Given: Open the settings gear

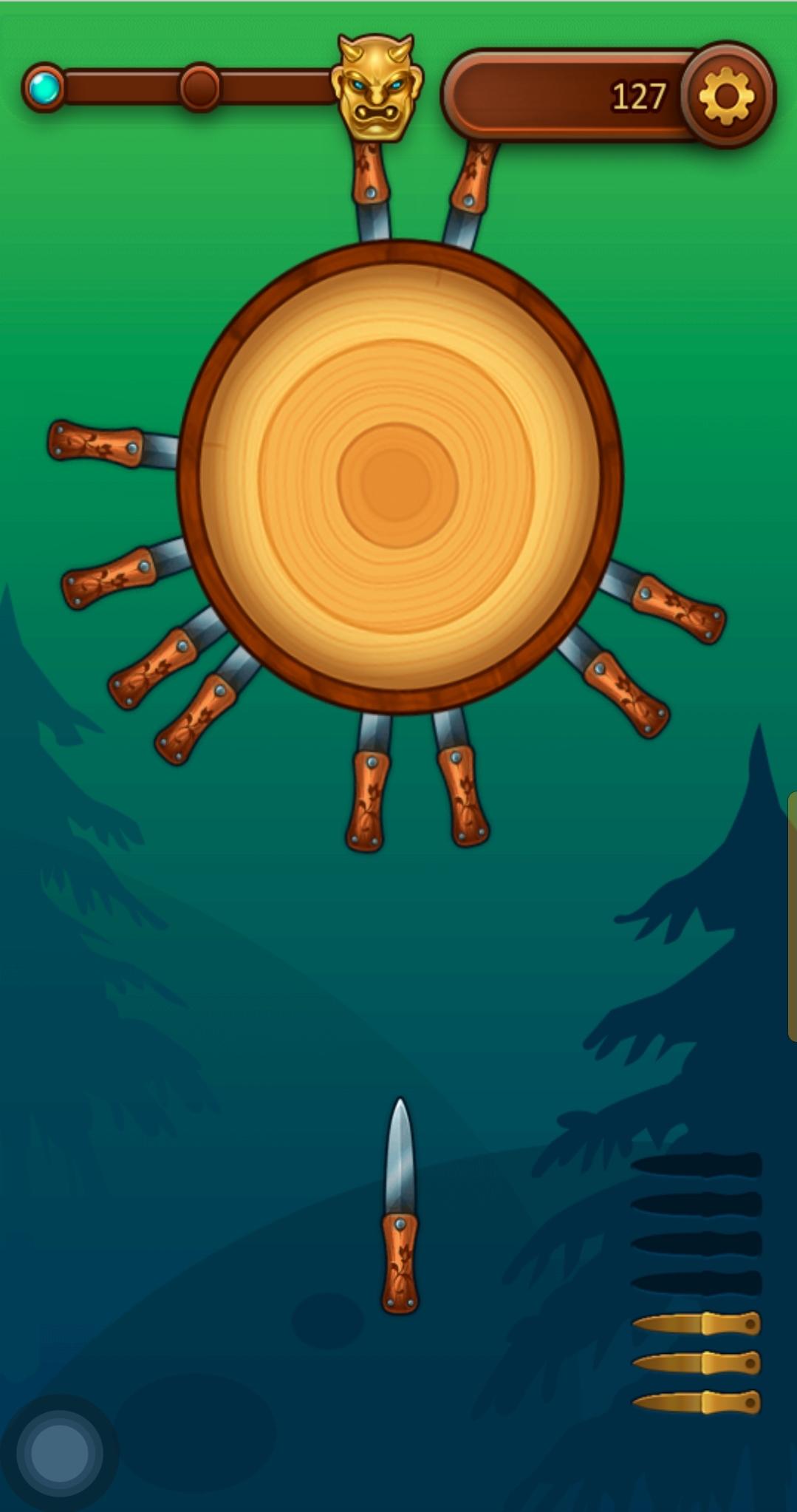Looking at the screenshot, I should pyautogui.click(x=726, y=96).
